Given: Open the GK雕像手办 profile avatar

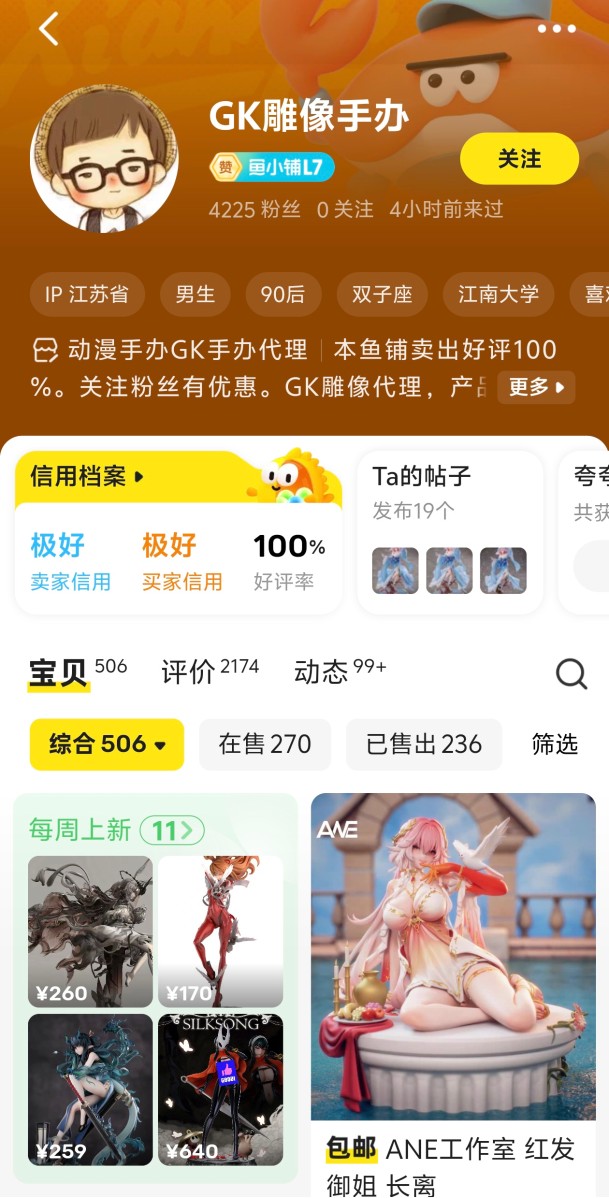Looking at the screenshot, I should [x=104, y=158].
